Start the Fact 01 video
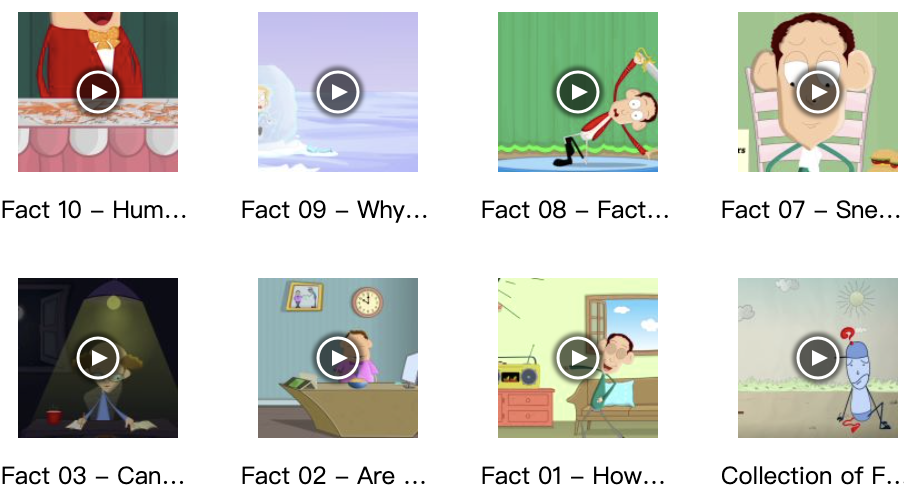904x494 pixels. (578, 358)
